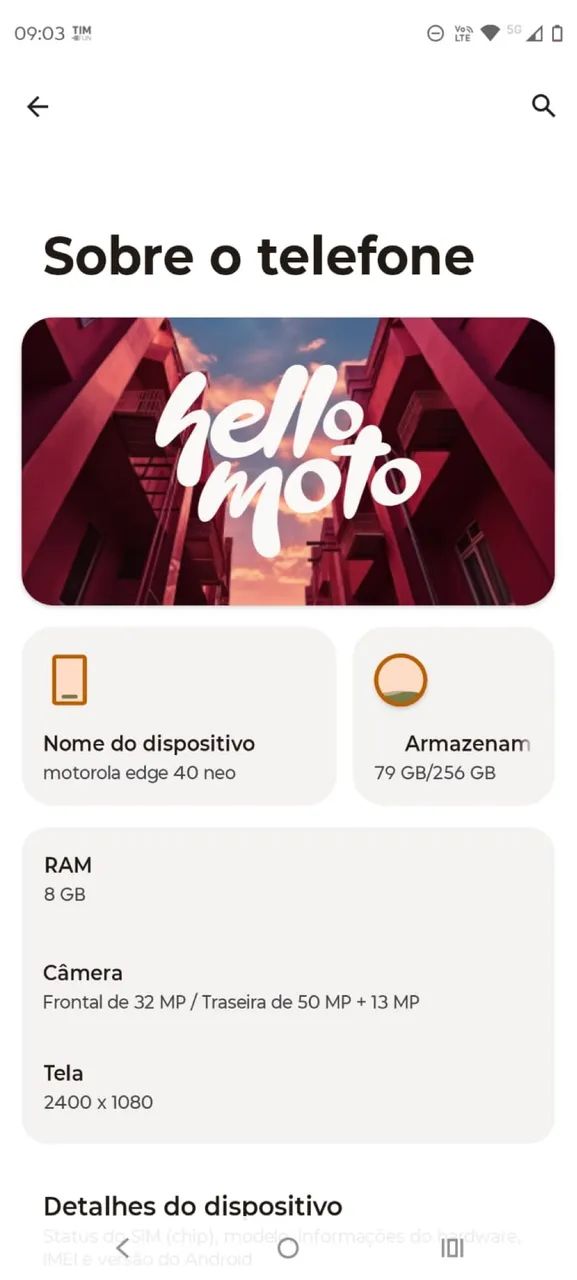Show recent apps
Viewport: 577px width, 1280px height.
tap(452, 1248)
